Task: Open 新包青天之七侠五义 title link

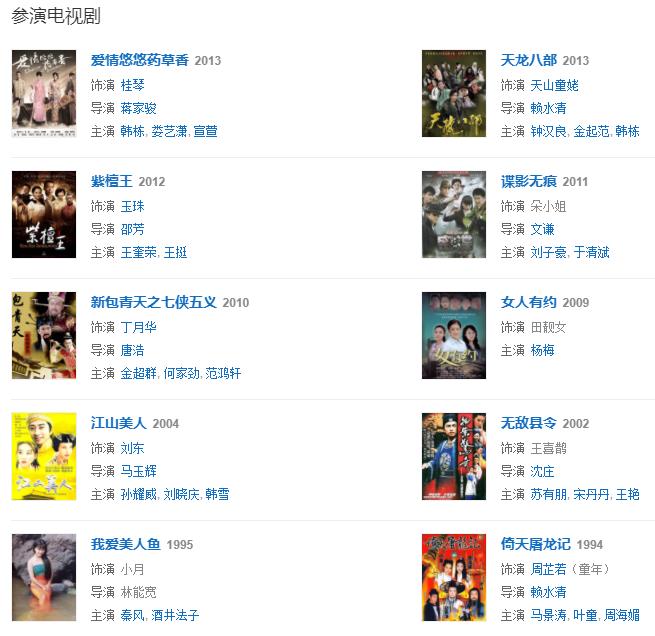Action: pos(153,302)
